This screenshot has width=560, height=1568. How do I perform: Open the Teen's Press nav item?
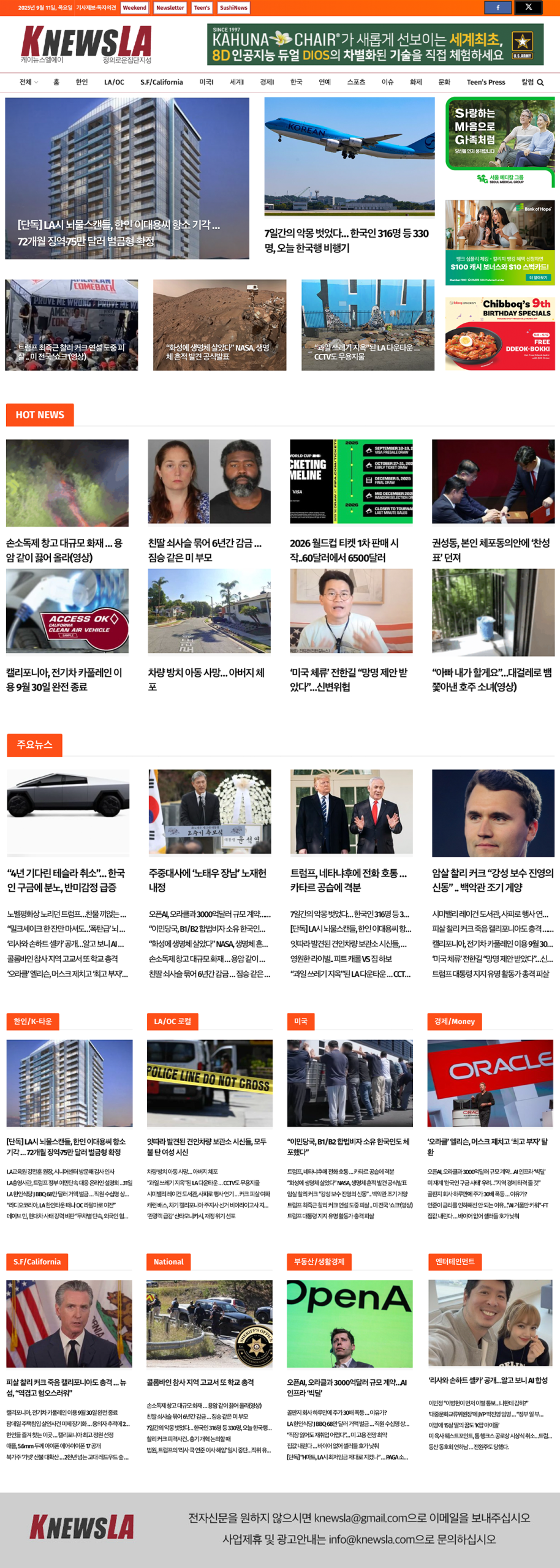(x=485, y=82)
